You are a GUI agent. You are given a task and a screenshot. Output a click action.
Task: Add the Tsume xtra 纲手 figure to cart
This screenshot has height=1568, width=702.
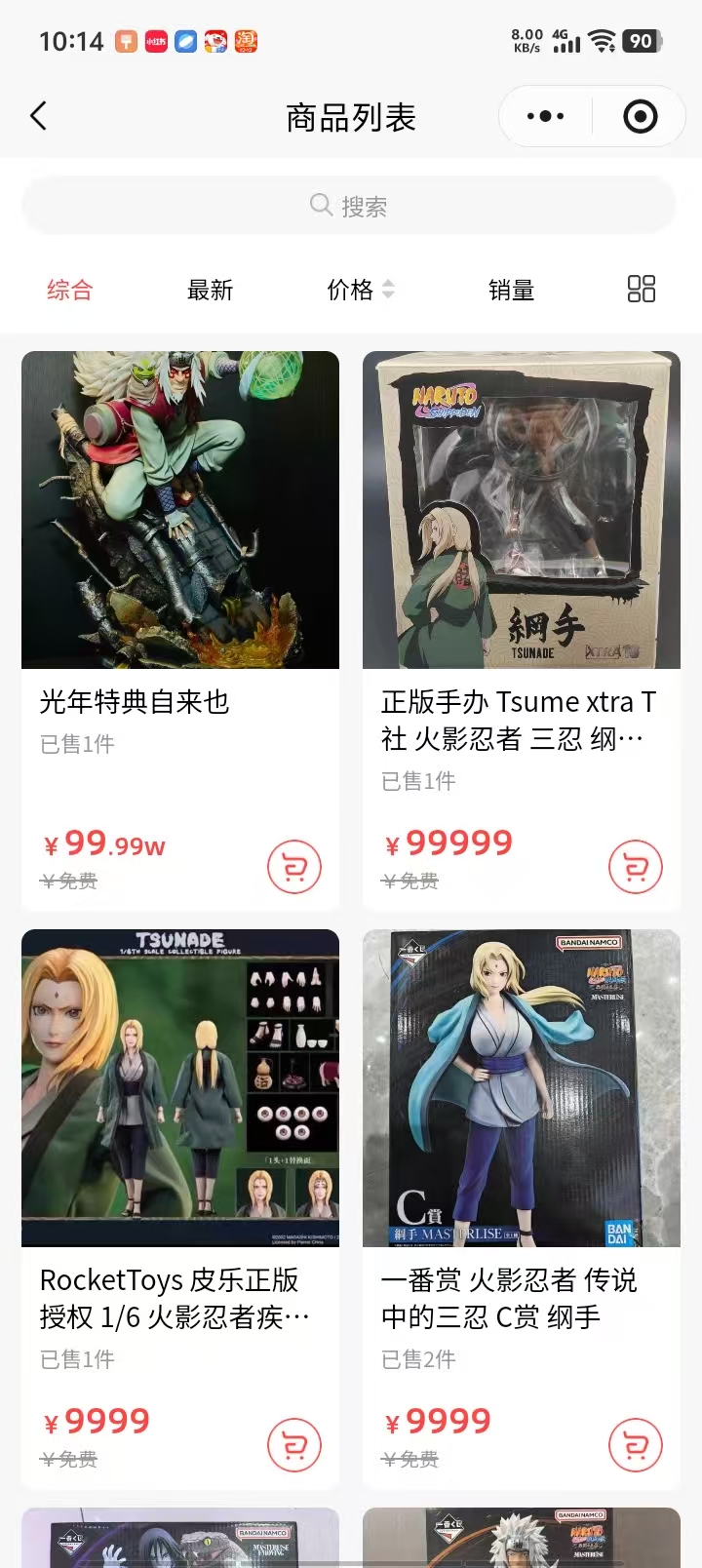point(635,867)
